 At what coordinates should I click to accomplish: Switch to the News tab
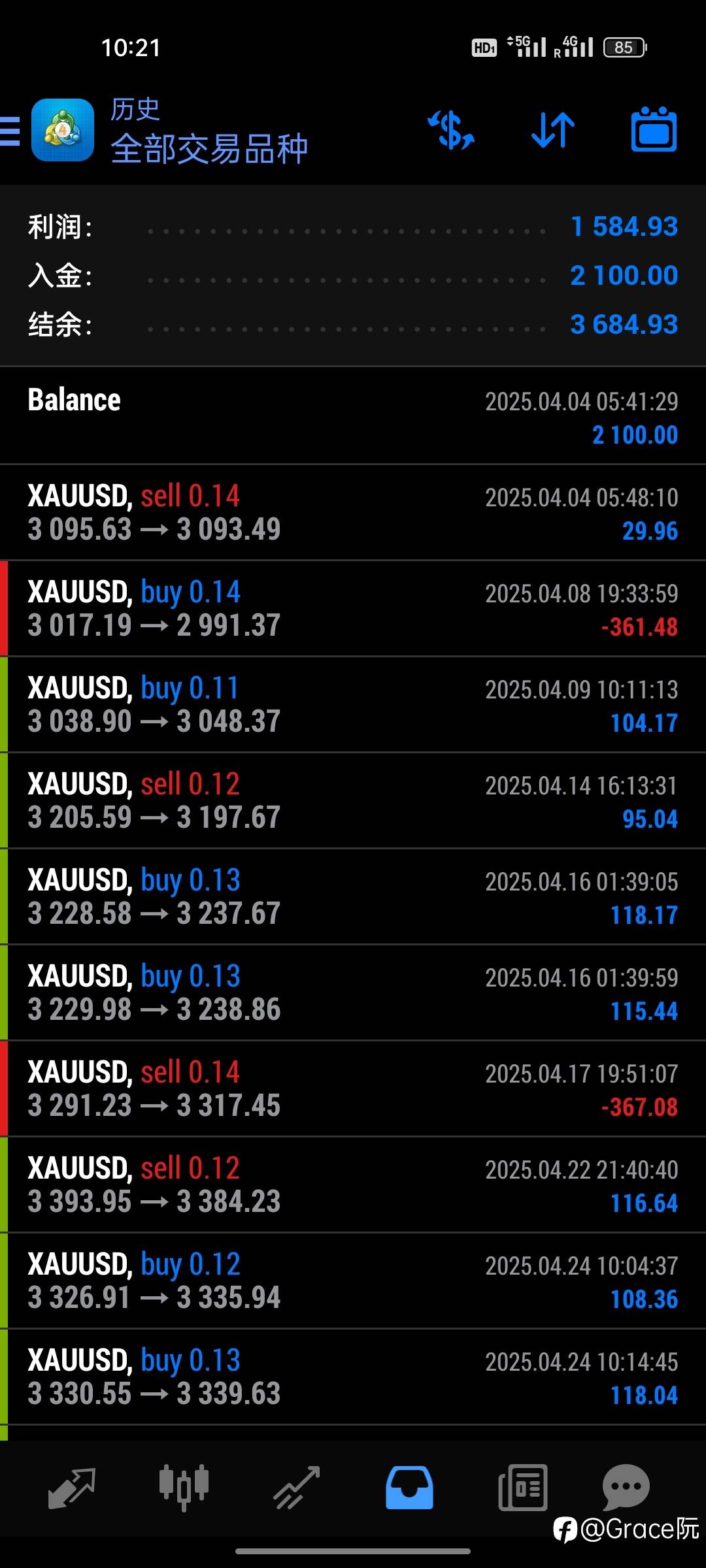pyautogui.click(x=522, y=1488)
